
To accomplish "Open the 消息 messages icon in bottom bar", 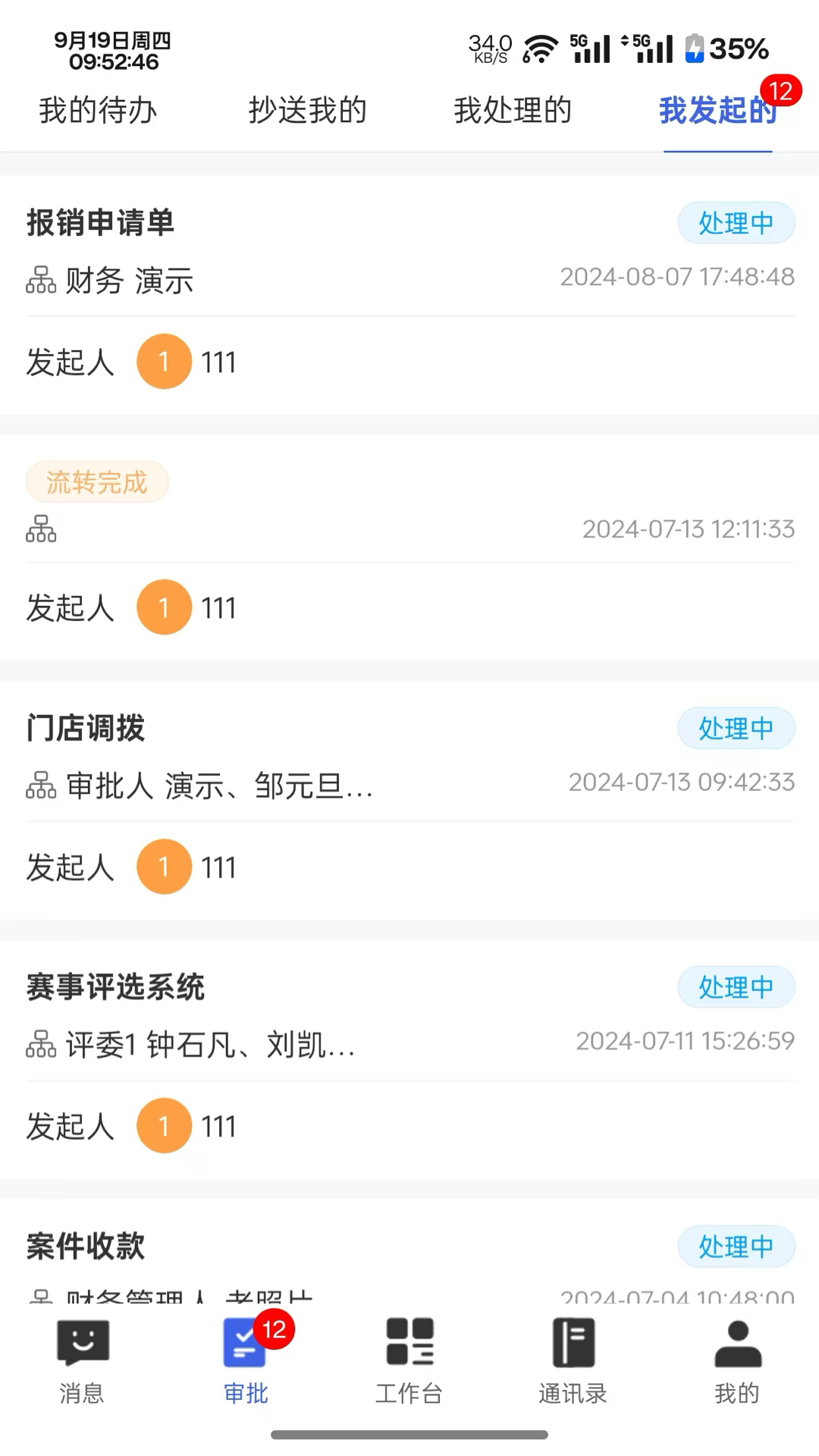I will coord(81,1357).
